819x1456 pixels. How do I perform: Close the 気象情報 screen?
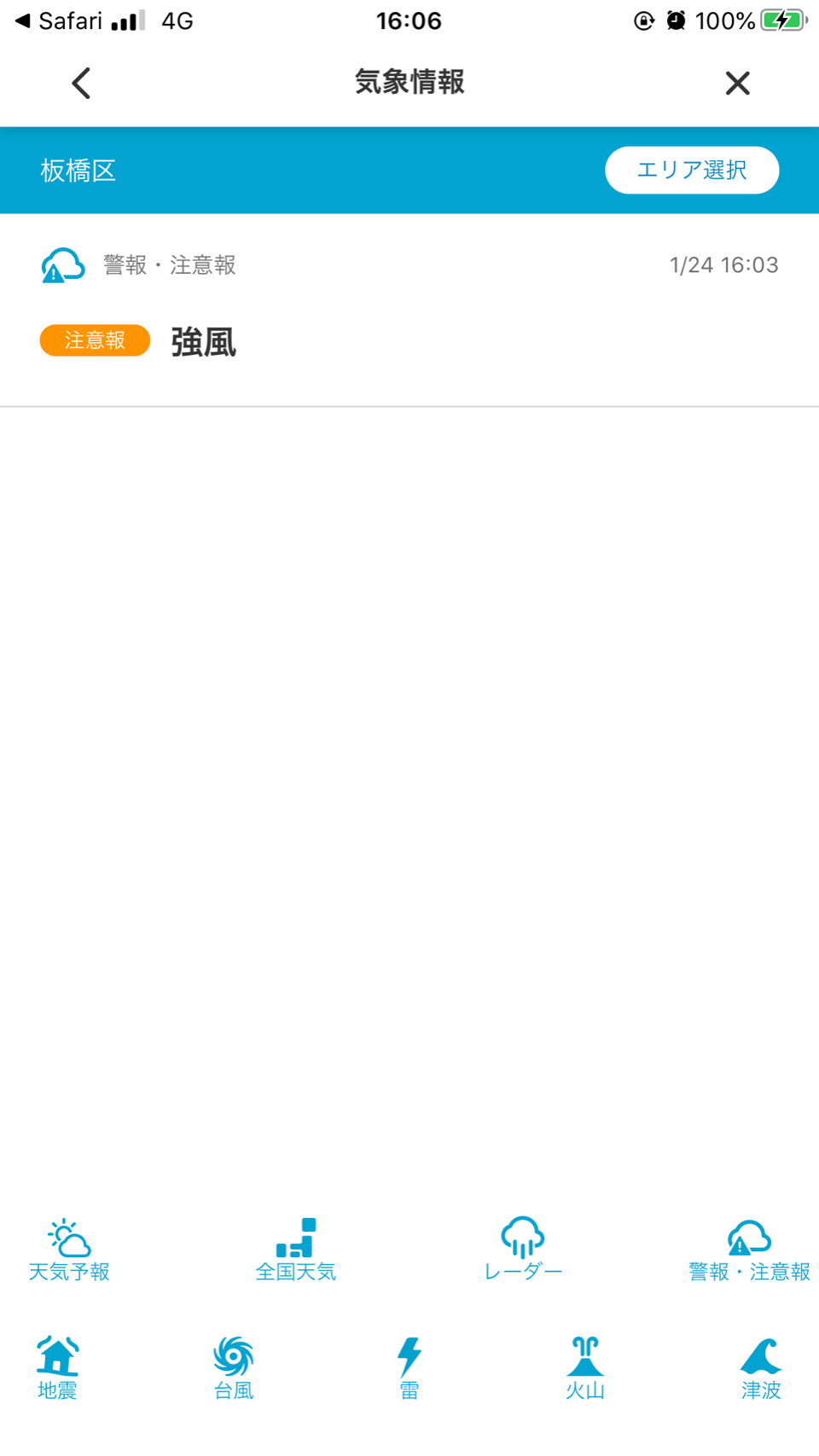coord(737,84)
